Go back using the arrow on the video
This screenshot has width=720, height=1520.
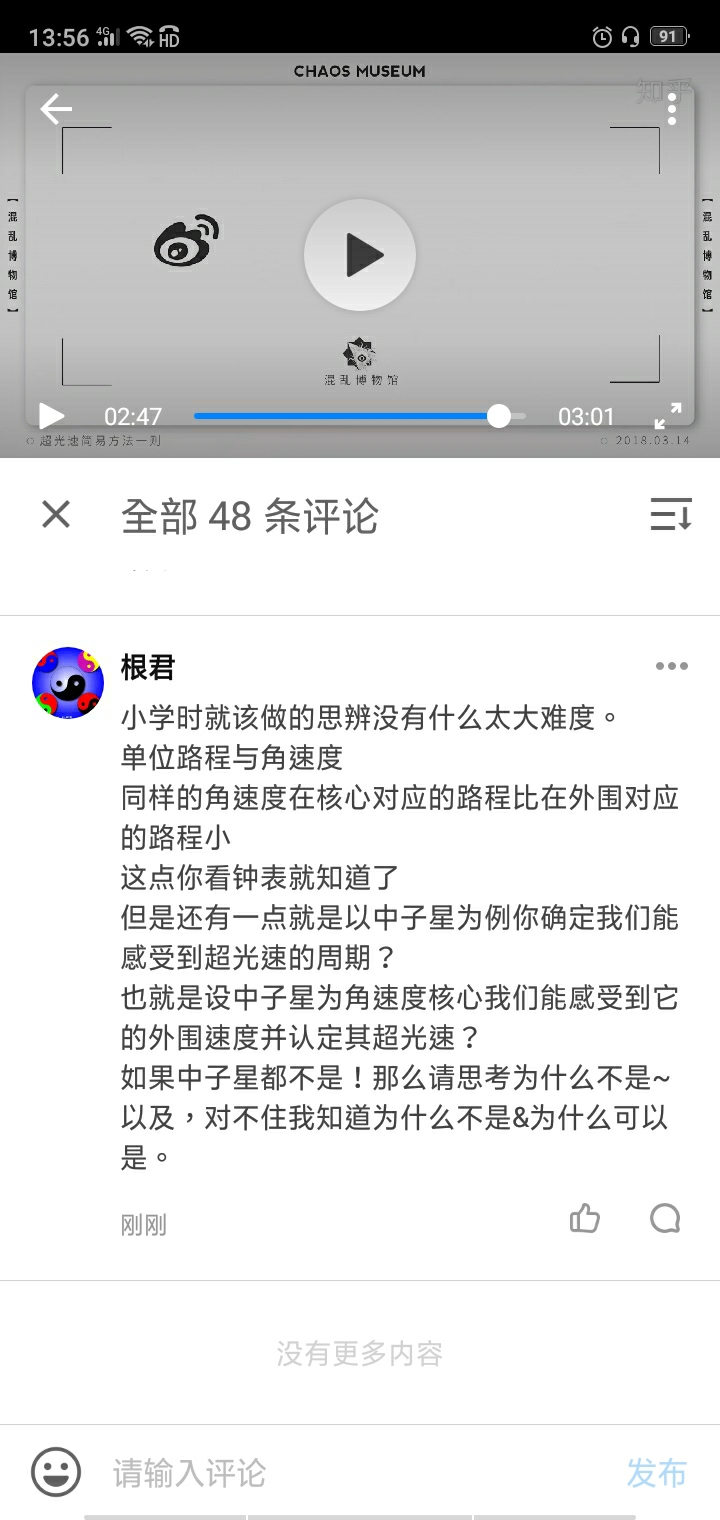tap(56, 109)
